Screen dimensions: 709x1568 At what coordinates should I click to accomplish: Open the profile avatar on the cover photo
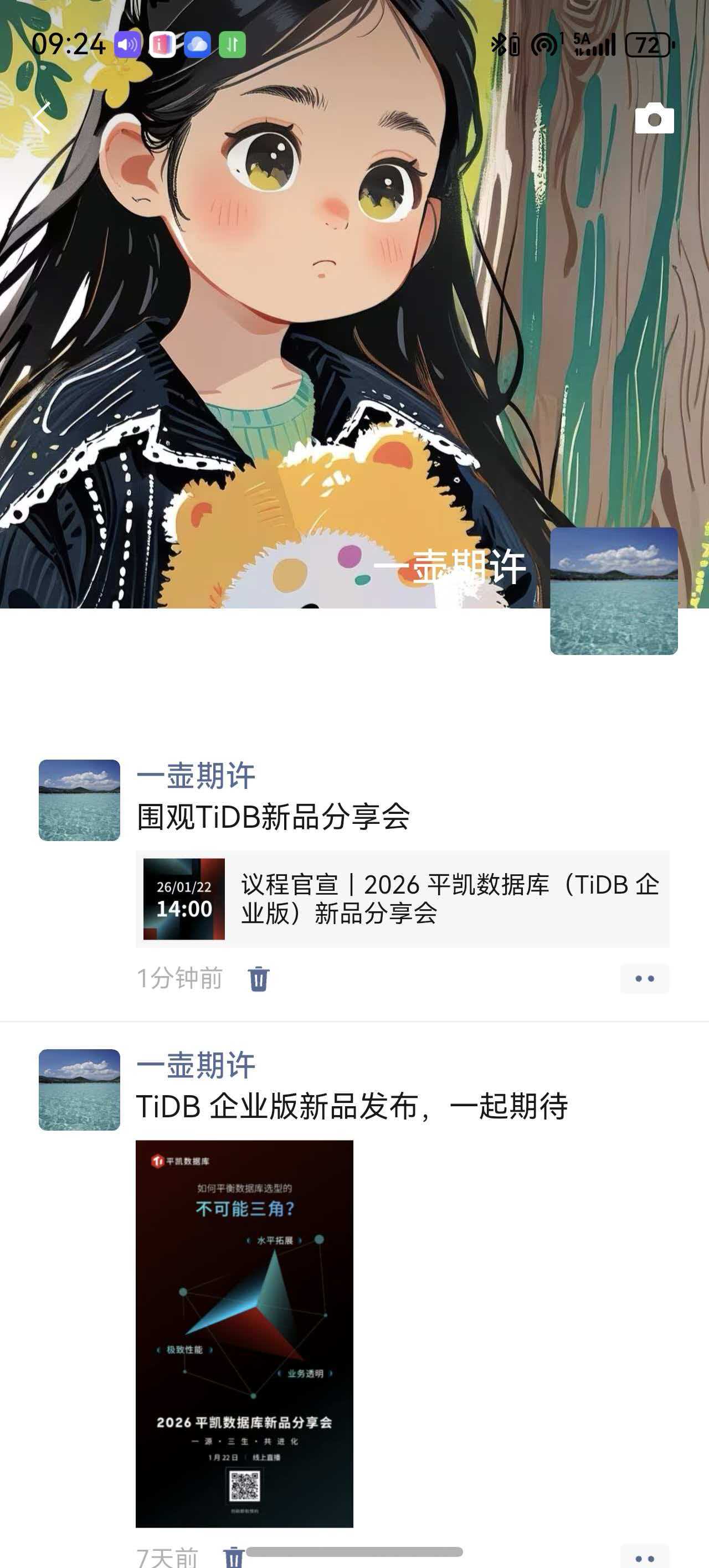613,591
